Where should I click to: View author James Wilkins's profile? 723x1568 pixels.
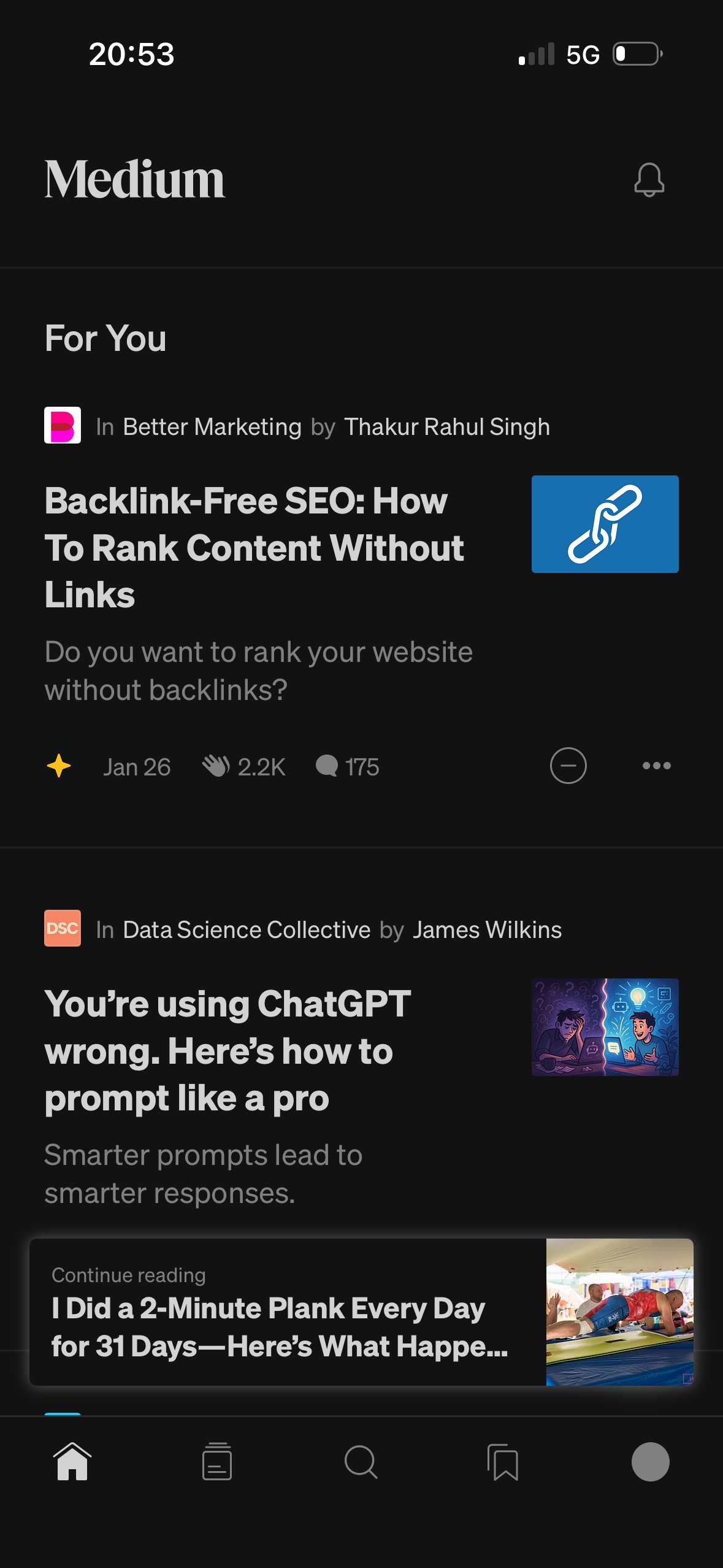(x=487, y=930)
